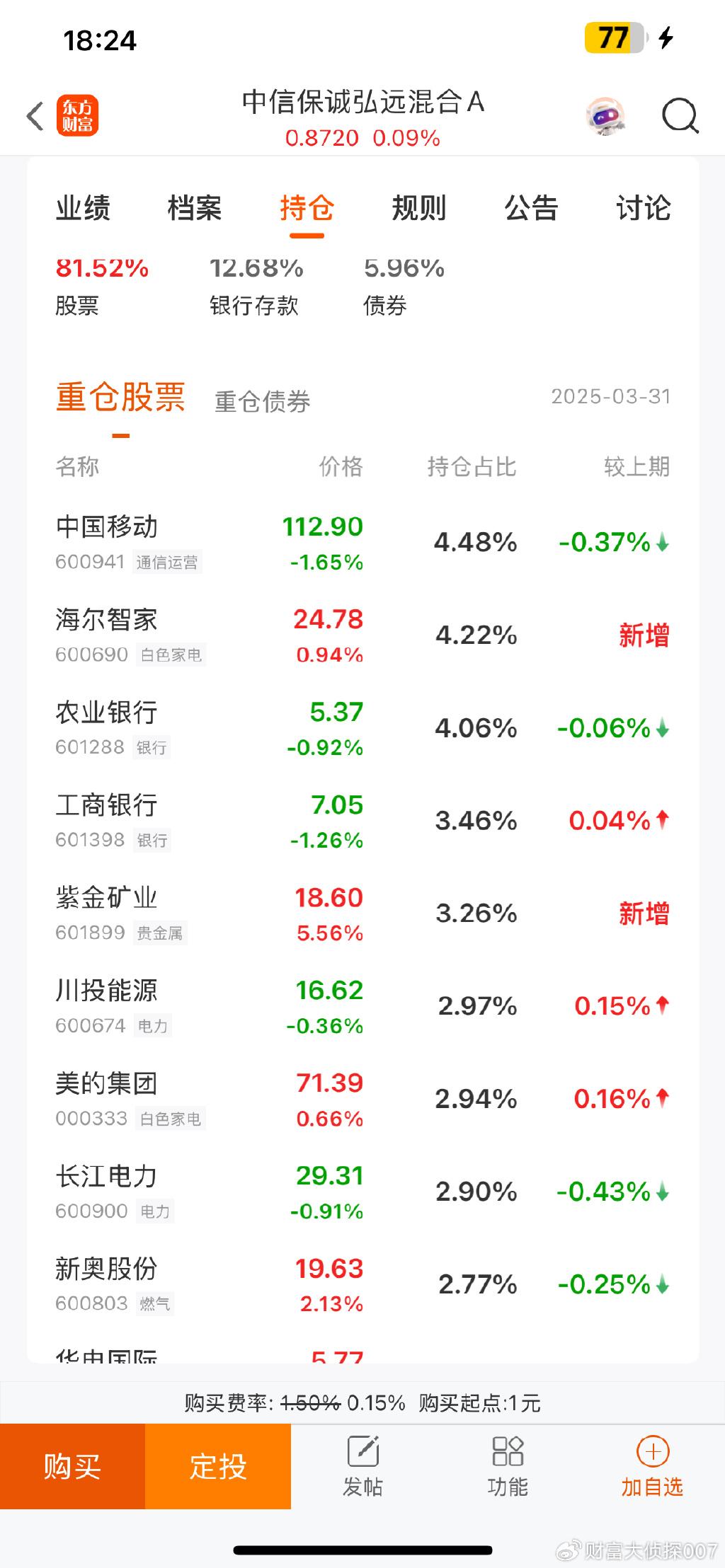Open the 中国移动 stock row
The image size is (725, 1568).
[x=362, y=543]
